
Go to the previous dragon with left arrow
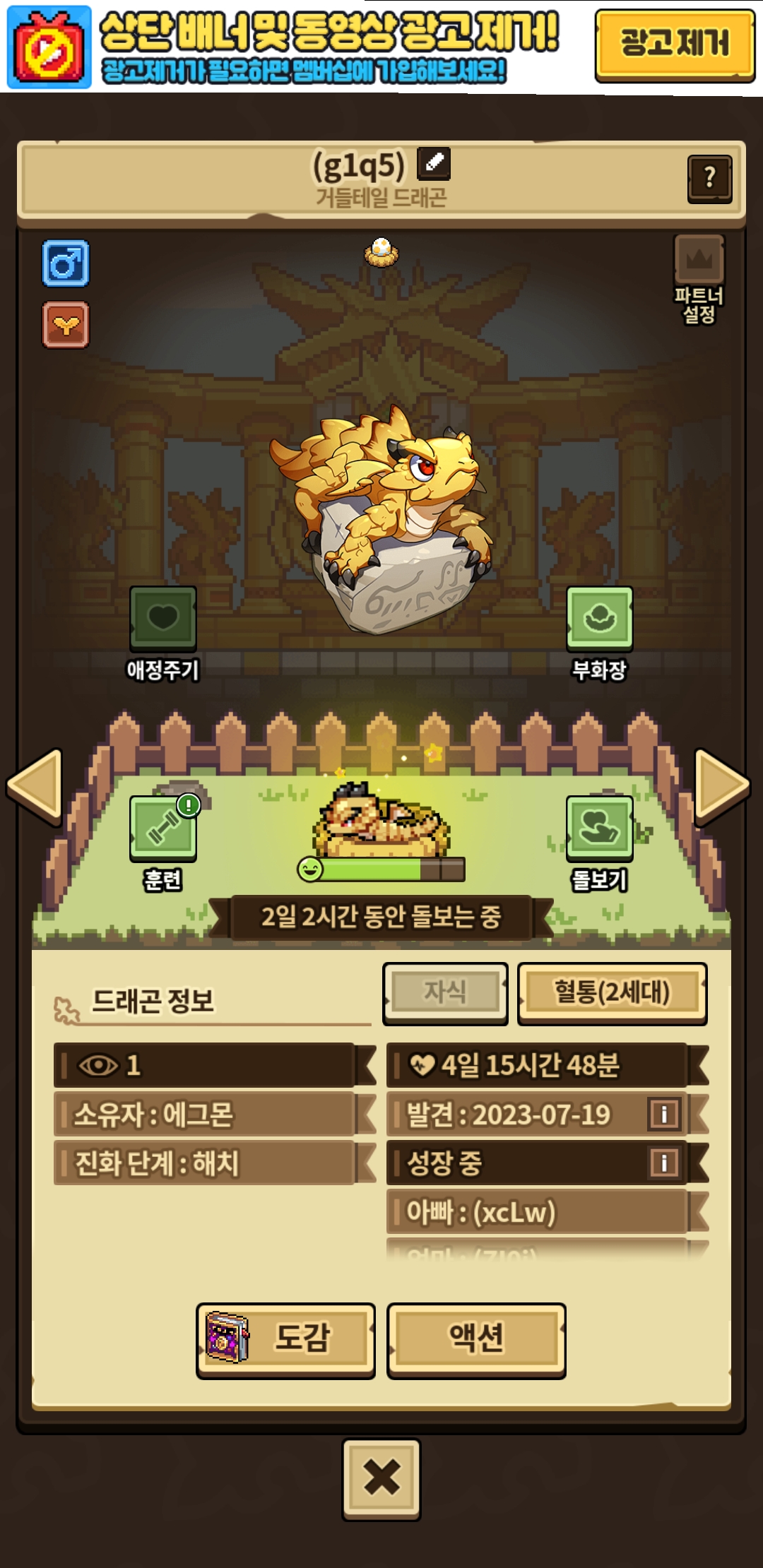[35, 785]
